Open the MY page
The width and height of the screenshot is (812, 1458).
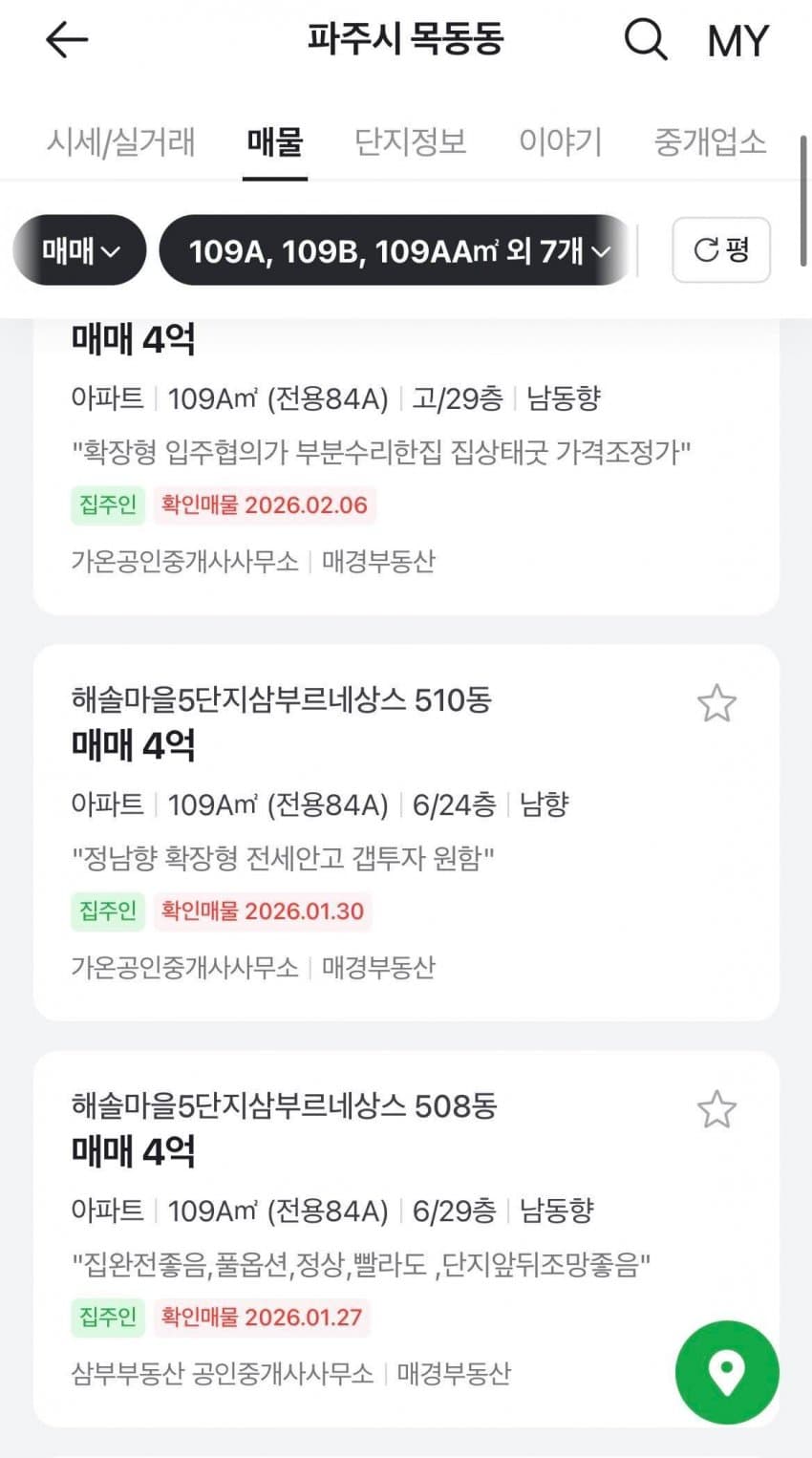[x=737, y=41]
